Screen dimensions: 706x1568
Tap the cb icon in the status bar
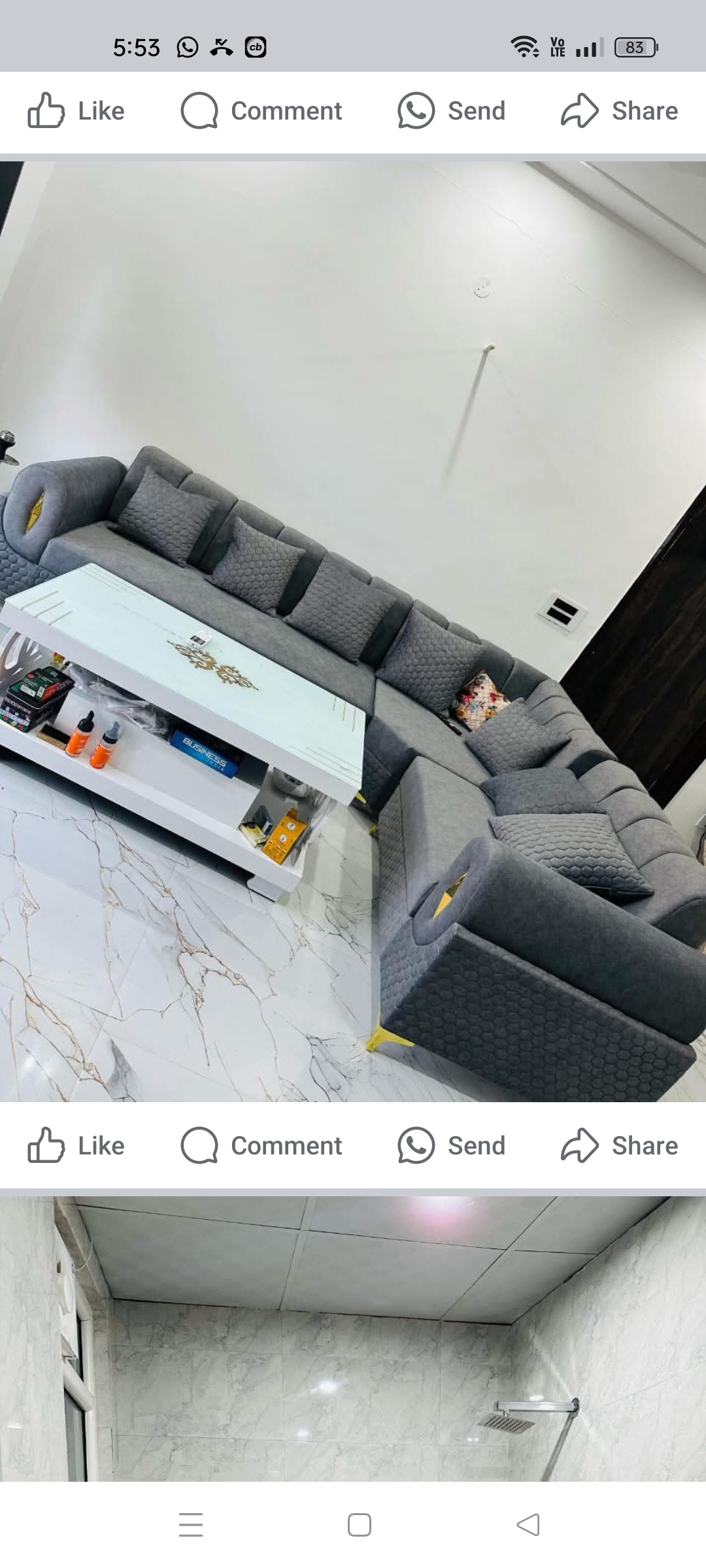pos(256,47)
